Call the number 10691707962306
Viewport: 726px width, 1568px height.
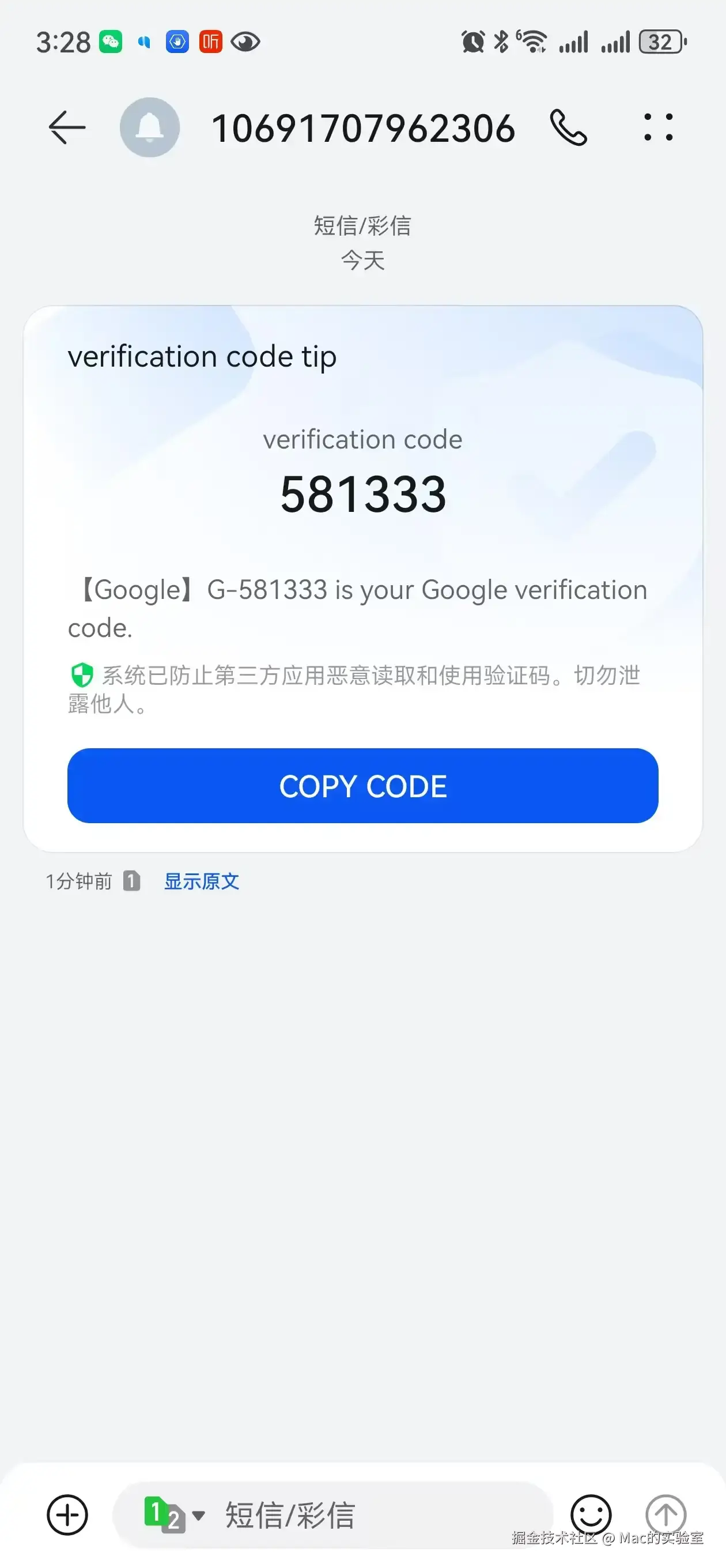(568, 127)
